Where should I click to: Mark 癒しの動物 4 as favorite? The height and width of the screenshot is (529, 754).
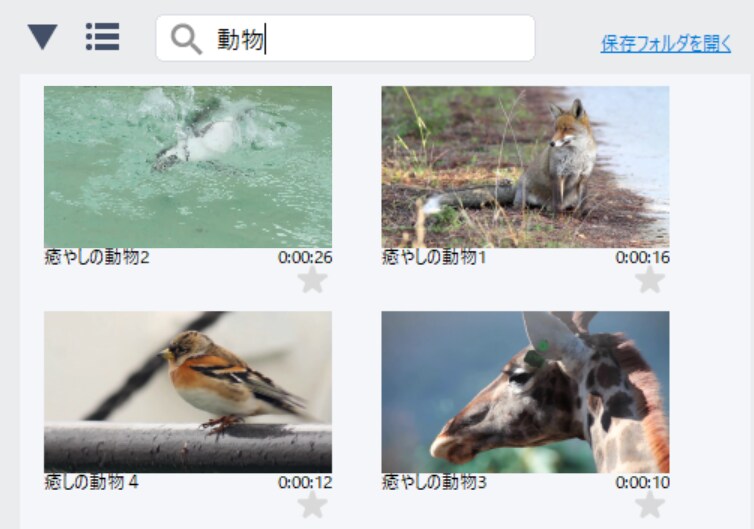click(x=313, y=505)
